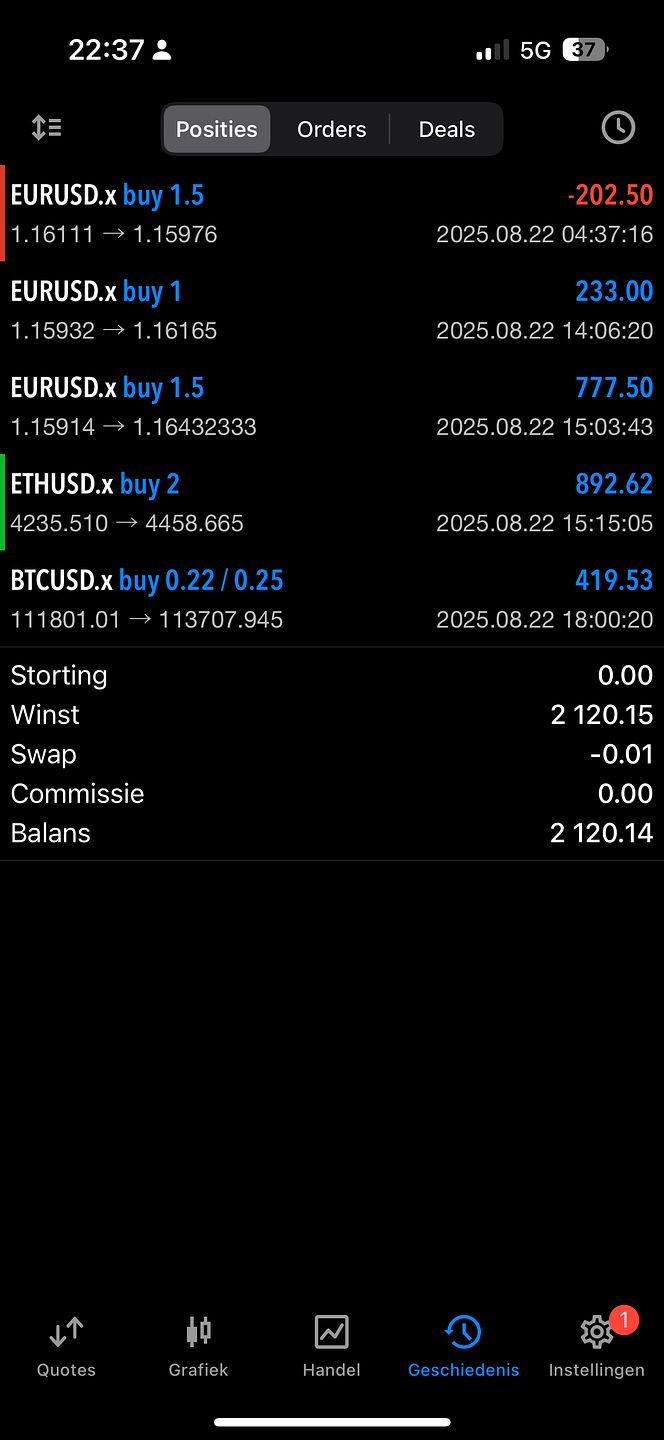Open the EURUSD.x buy 1 position
Image resolution: width=664 pixels, height=1440 pixels.
pos(332,310)
